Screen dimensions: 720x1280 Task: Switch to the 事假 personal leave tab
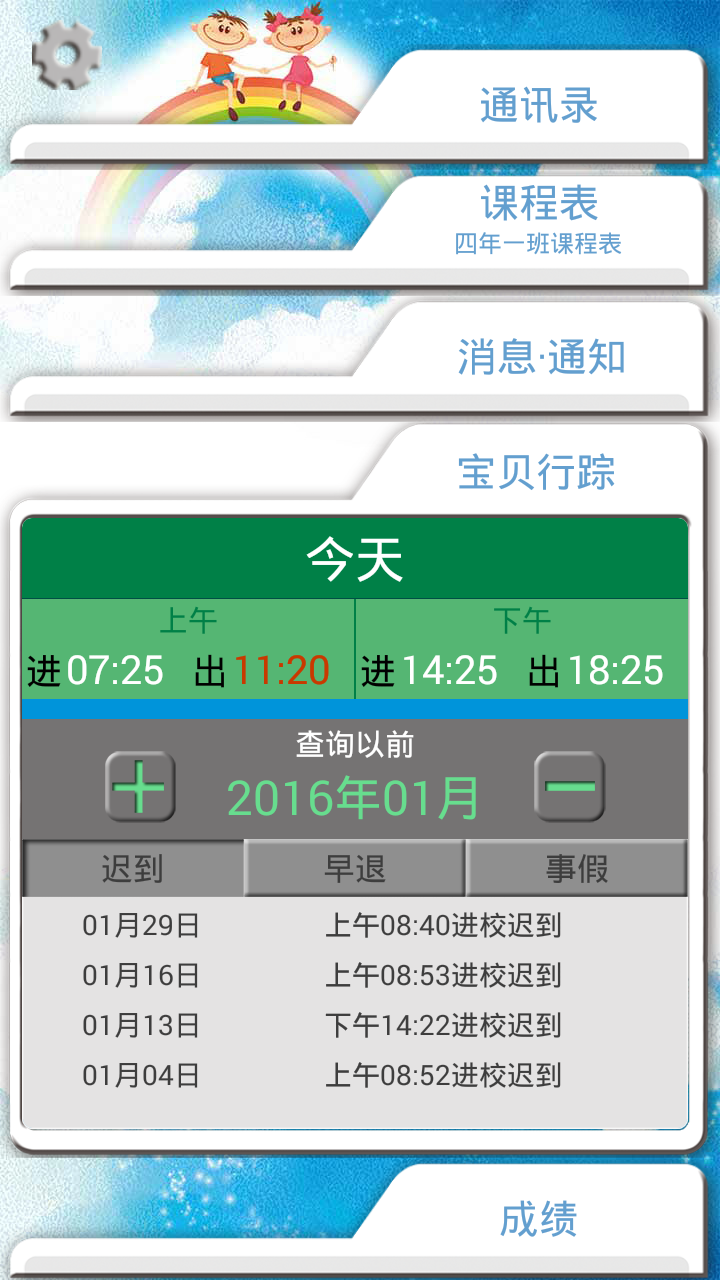pyautogui.click(x=577, y=868)
